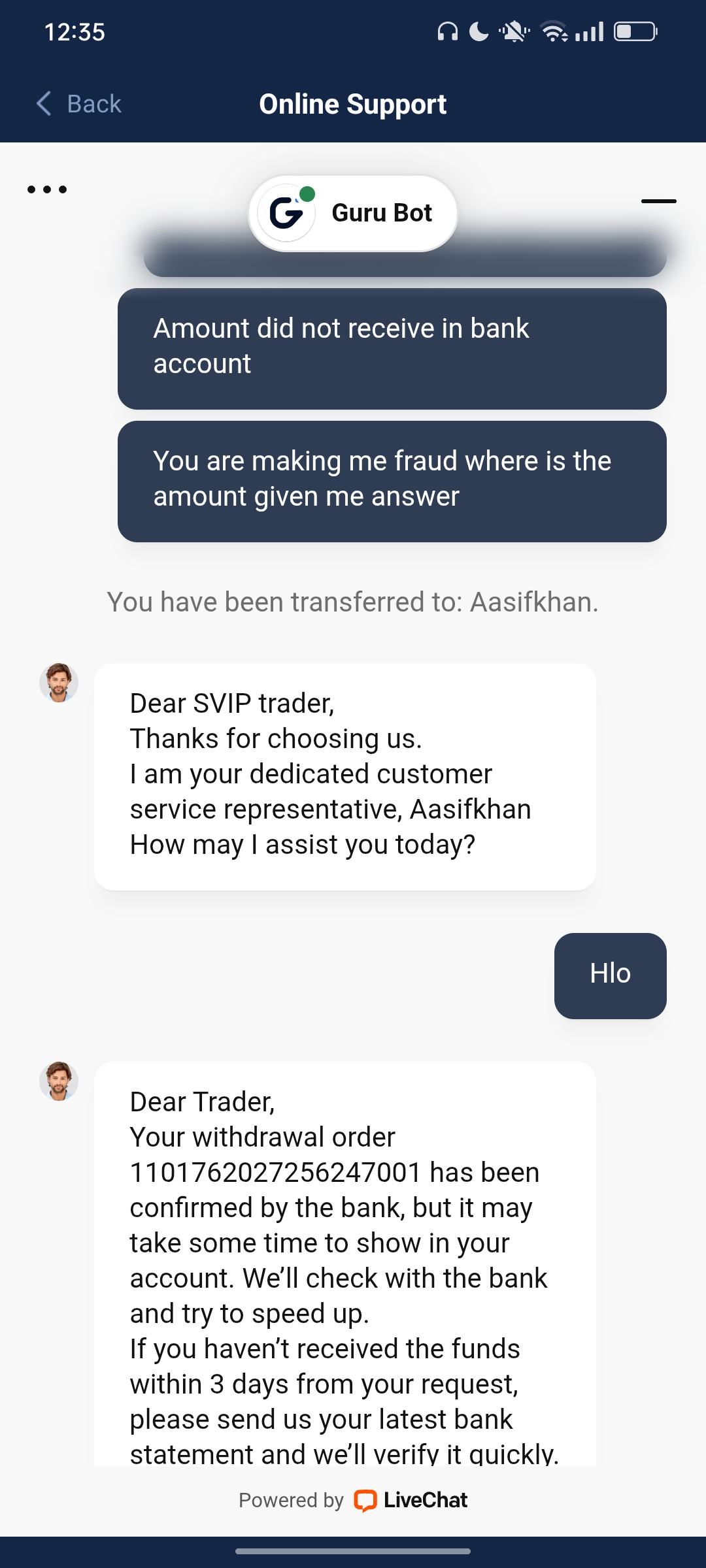Open the three-dot chat options menu
Screen dimensions: 706x1568
47,189
